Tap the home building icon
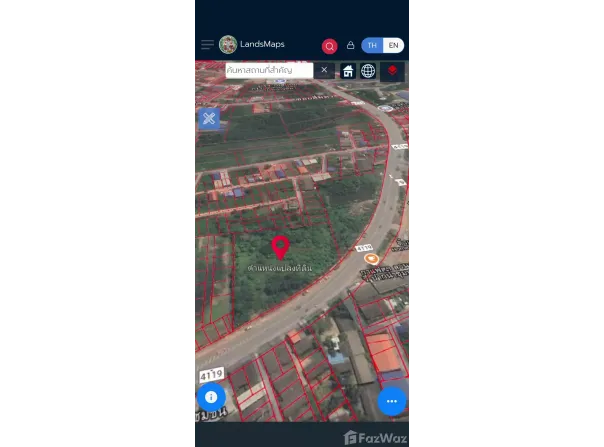 pos(348,71)
